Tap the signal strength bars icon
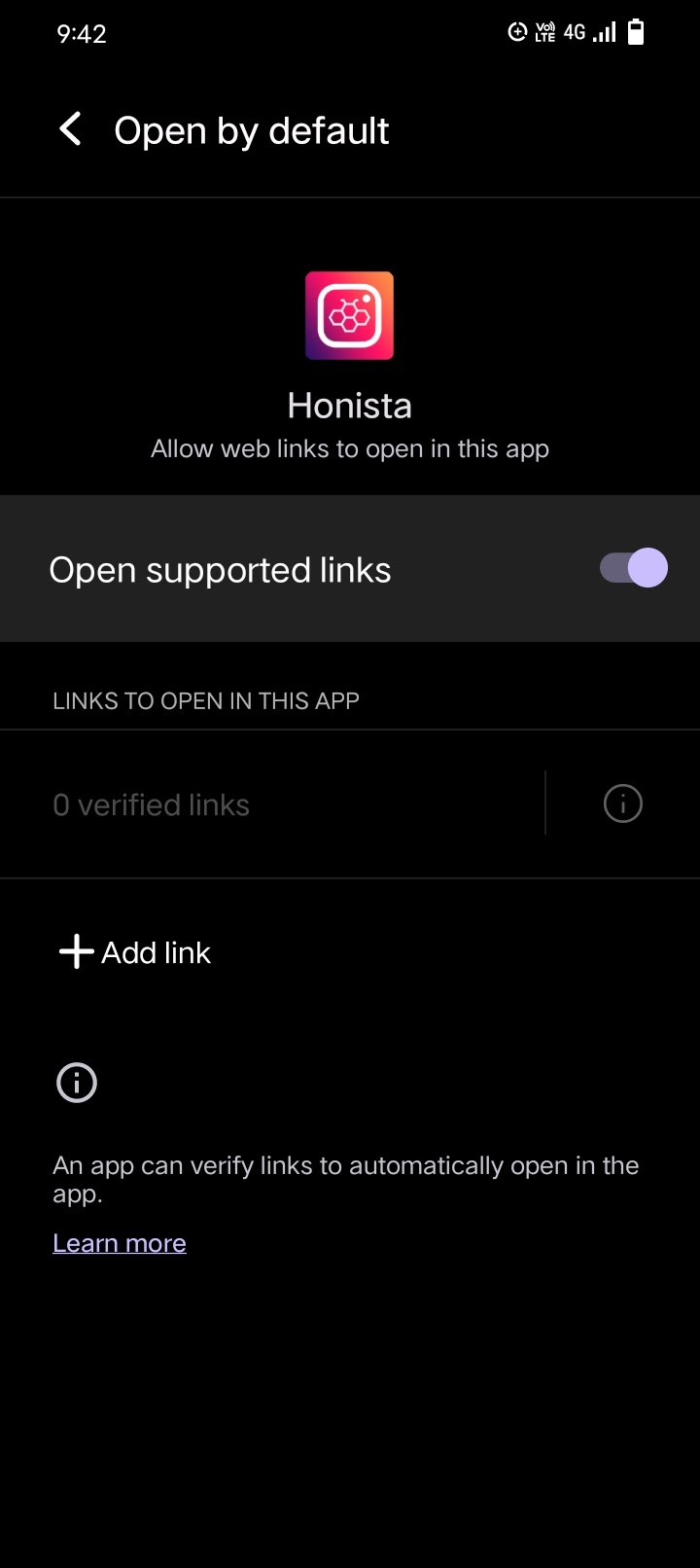 coord(604,32)
